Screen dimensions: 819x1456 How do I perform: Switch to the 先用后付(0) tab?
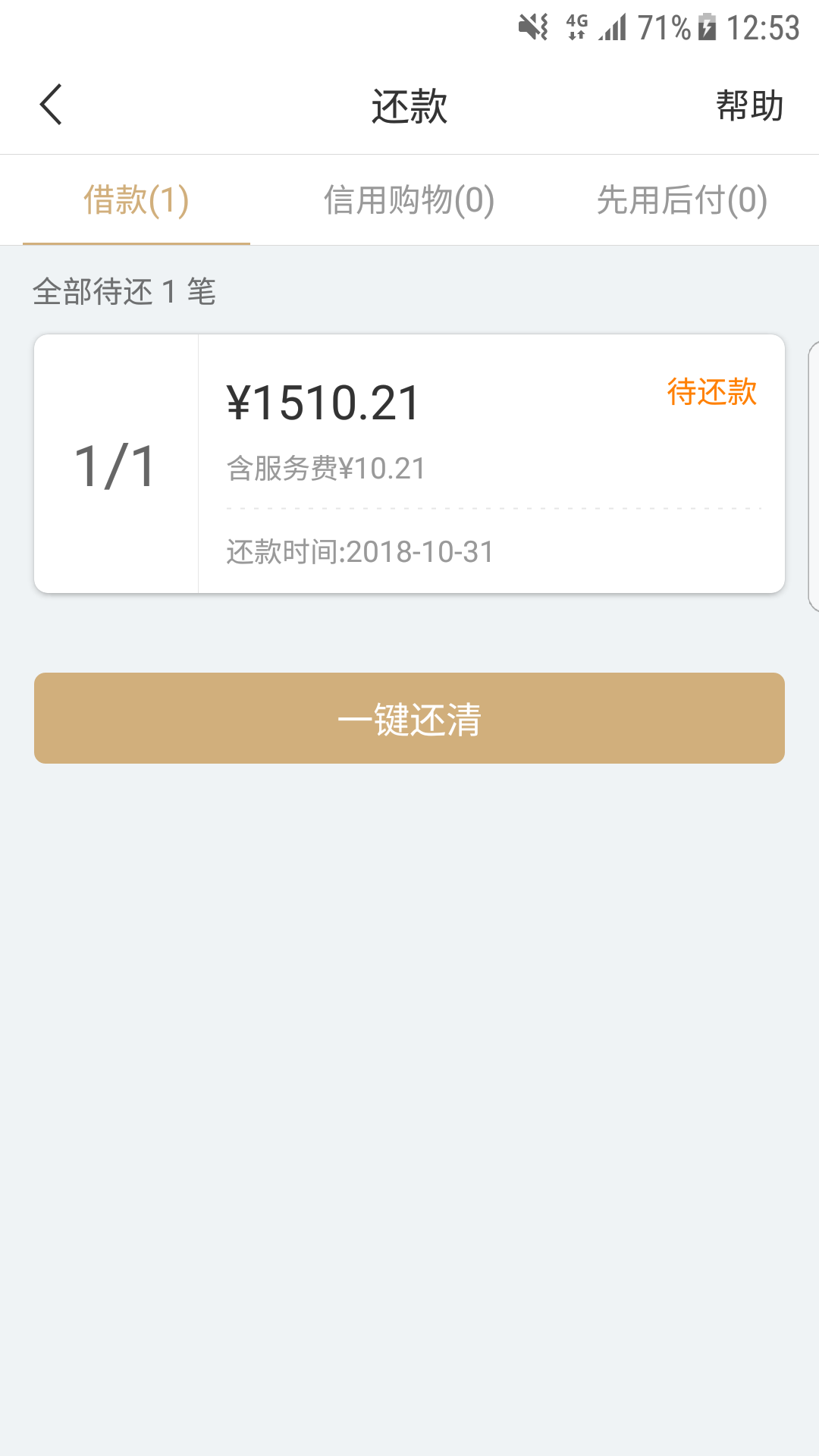682,200
